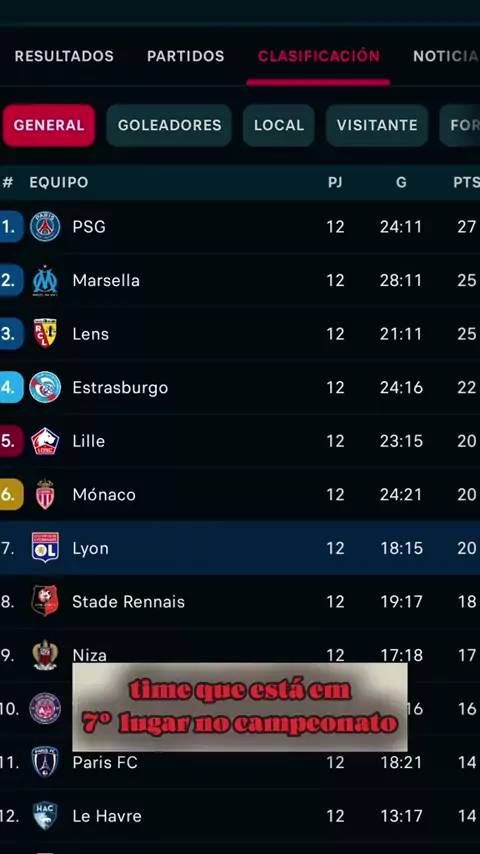
Task: Select the highlighted Lyon row
Action: 240,548
